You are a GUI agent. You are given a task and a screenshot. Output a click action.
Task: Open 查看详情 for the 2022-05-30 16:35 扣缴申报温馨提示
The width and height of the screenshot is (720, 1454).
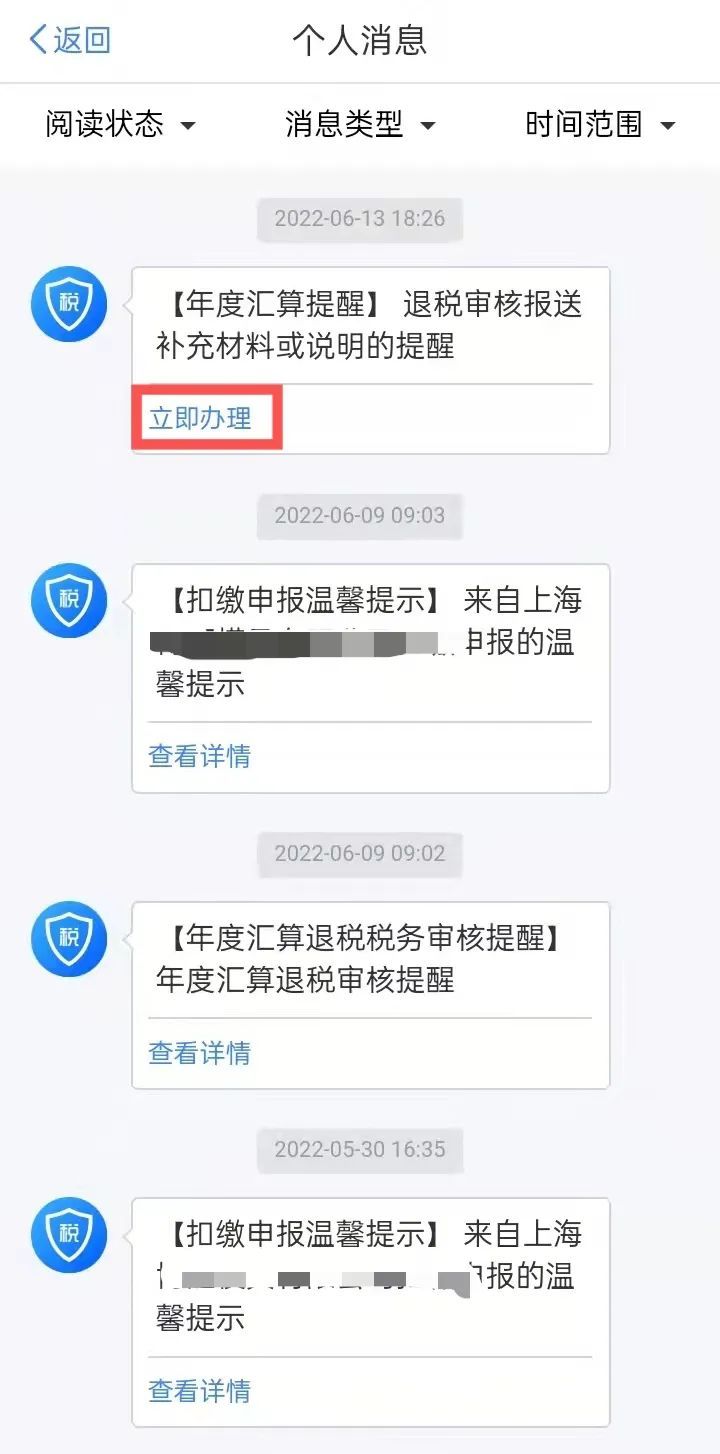point(200,1390)
